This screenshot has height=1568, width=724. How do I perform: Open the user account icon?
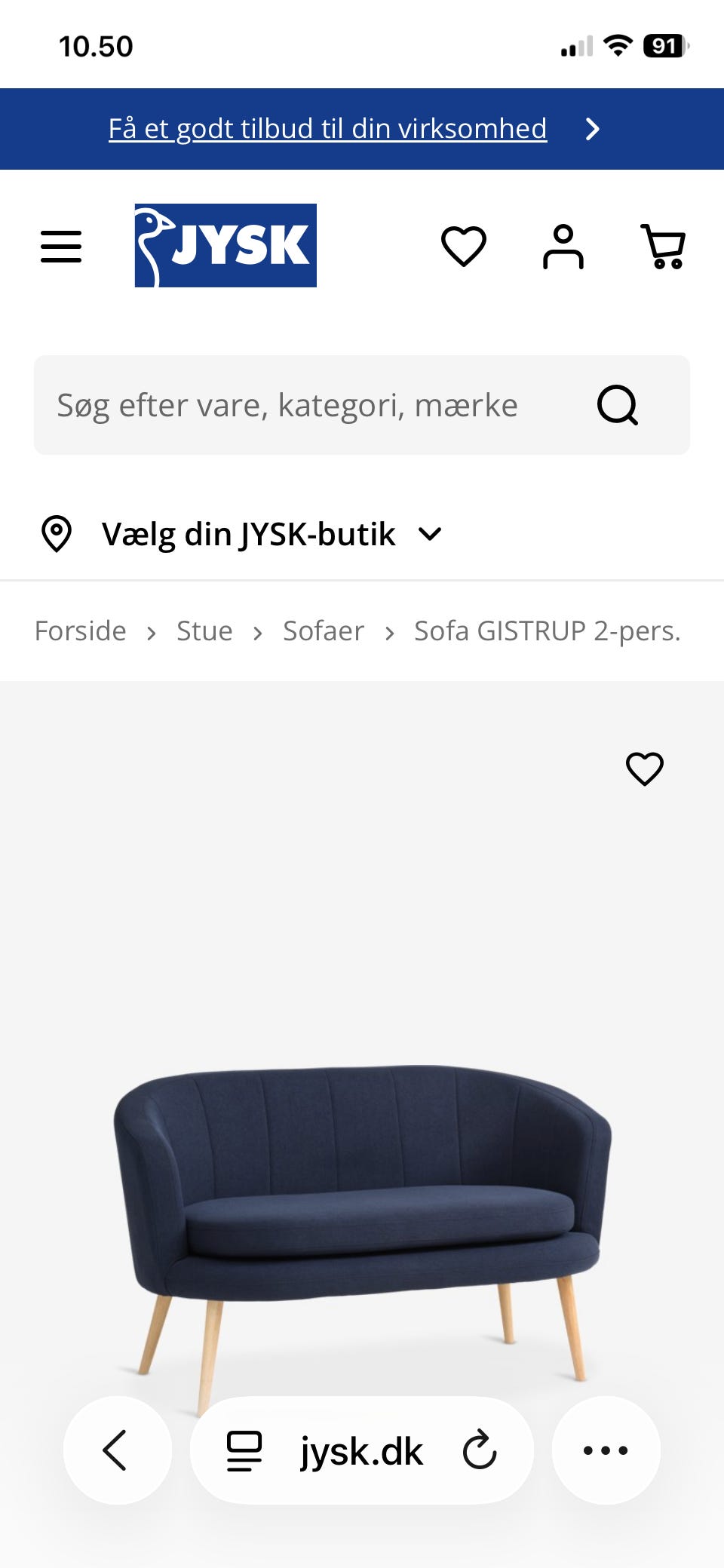point(563,247)
